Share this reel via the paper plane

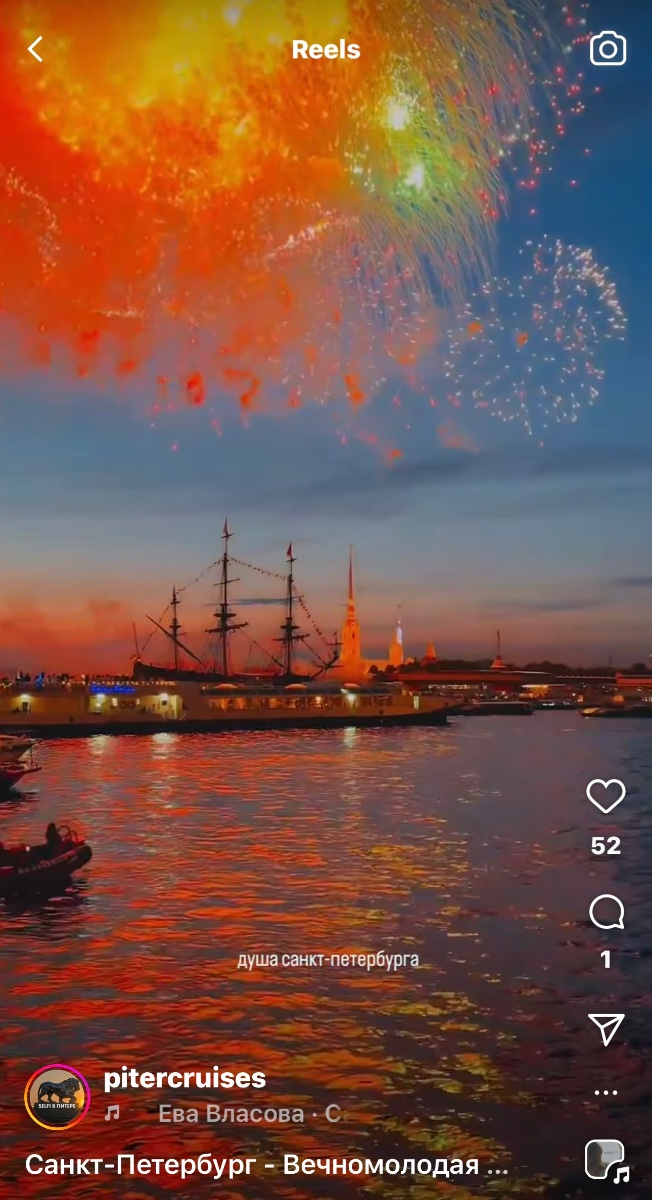(606, 1029)
